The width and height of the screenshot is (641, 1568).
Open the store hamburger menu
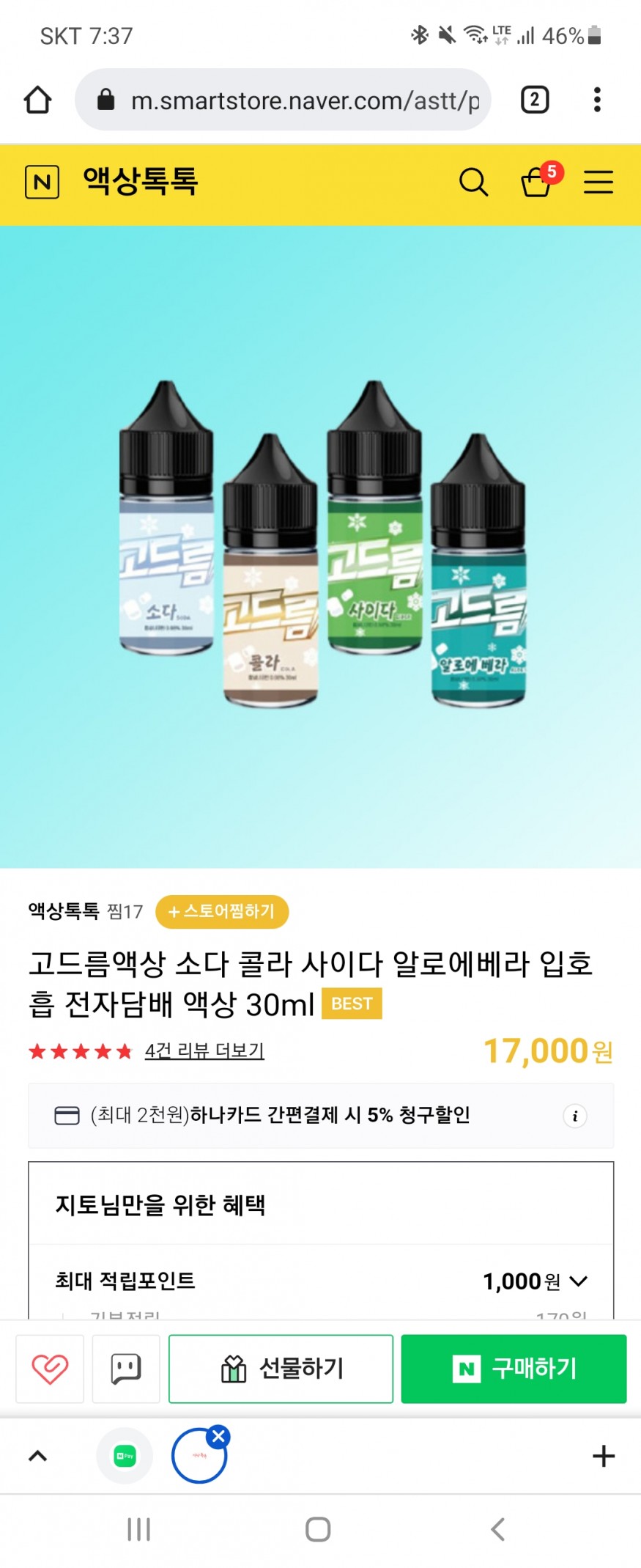(x=598, y=182)
